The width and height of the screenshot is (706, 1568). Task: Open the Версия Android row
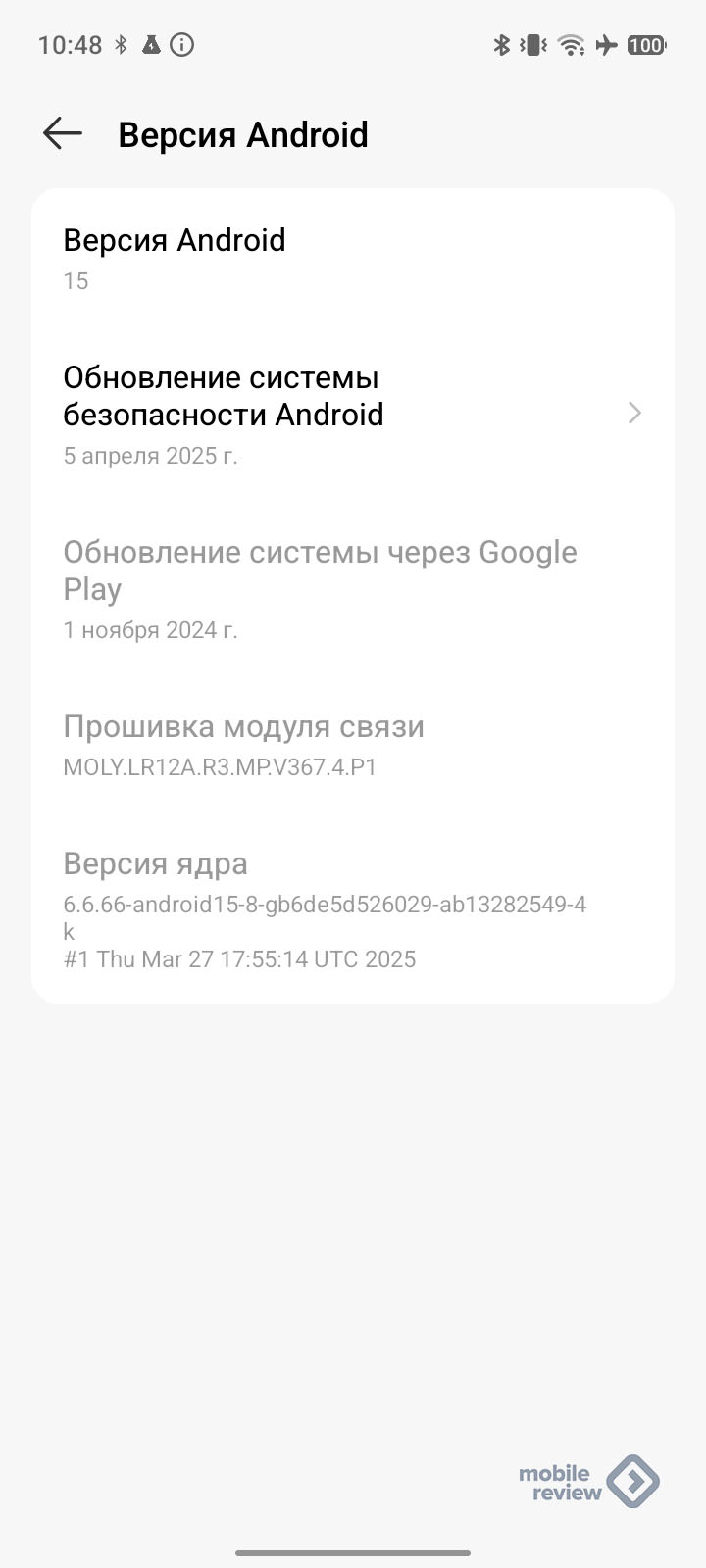pyautogui.click(x=175, y=258)
